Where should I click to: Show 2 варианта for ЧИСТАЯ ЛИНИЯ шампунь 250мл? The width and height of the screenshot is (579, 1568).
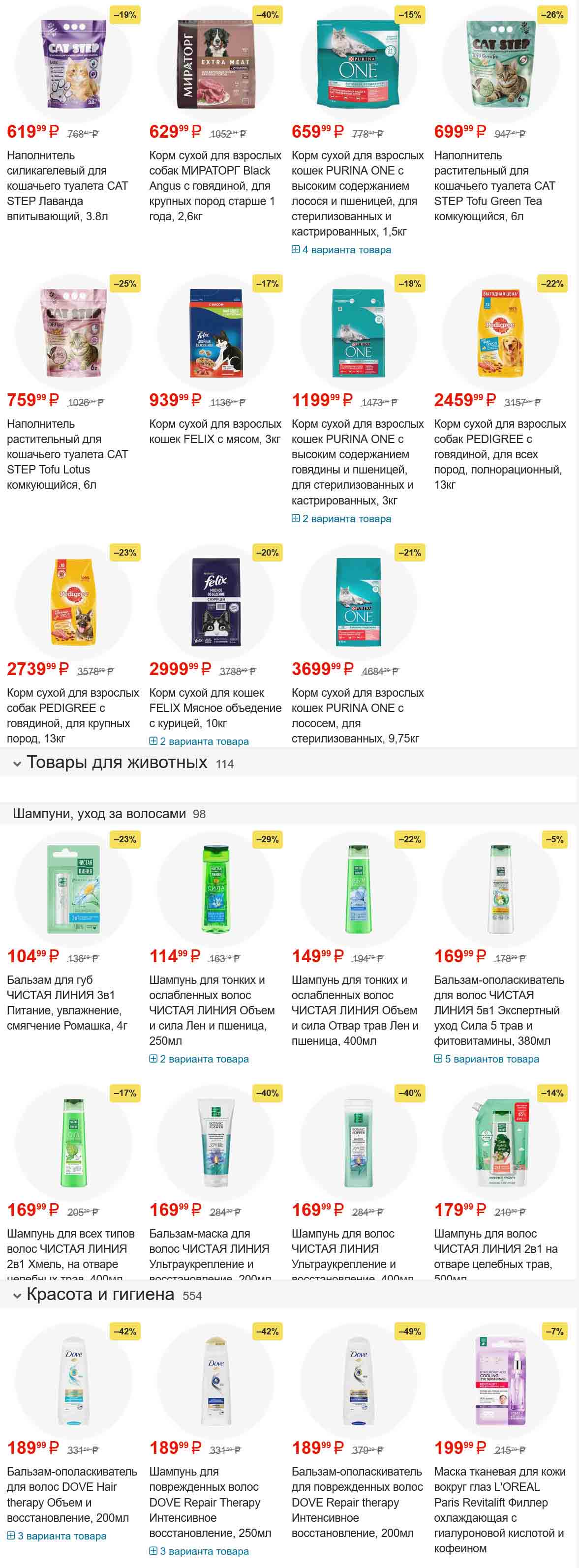(199, 1059)
